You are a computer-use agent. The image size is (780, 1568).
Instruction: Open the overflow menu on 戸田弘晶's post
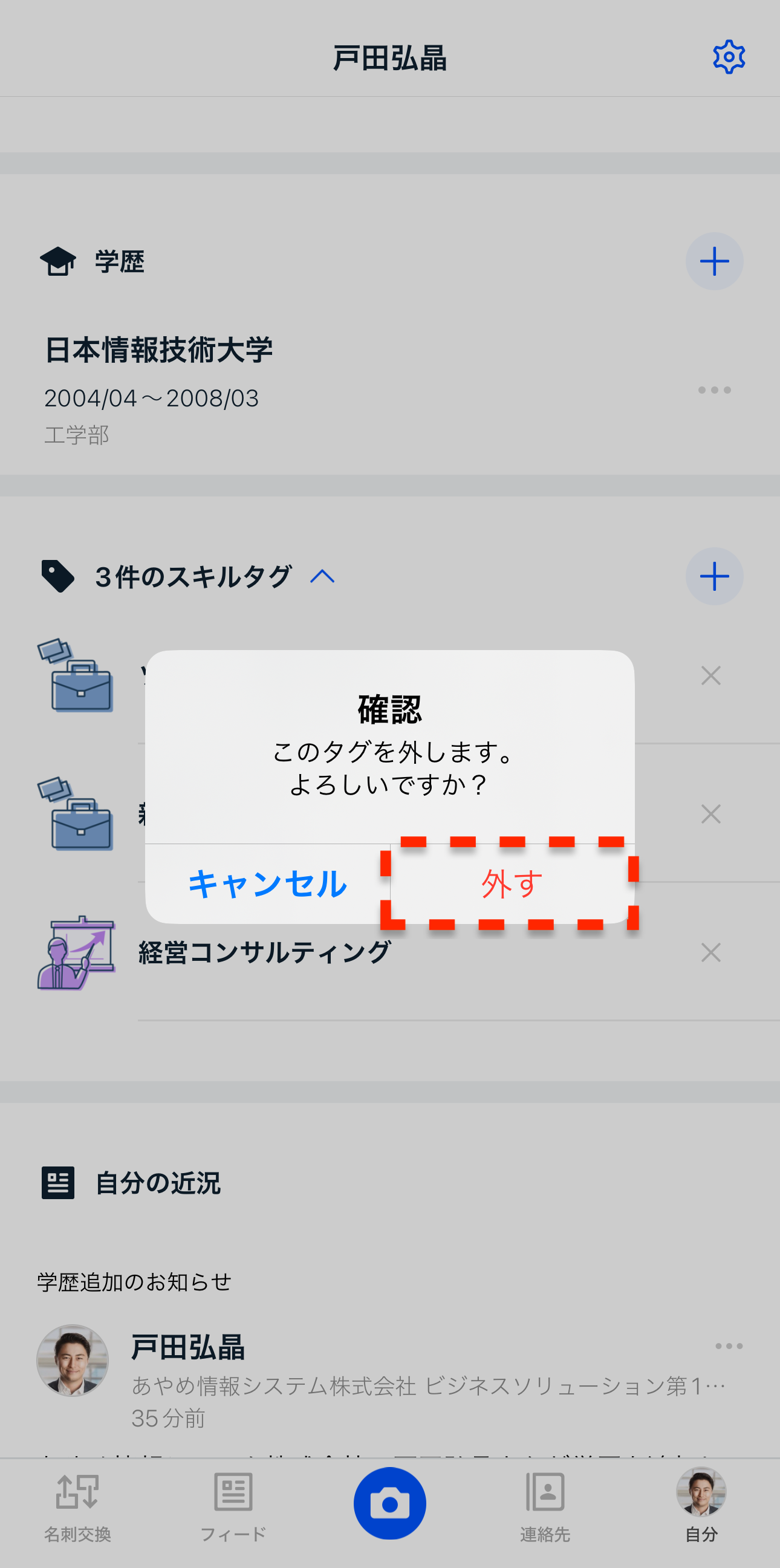click(x=728, y=1346)
